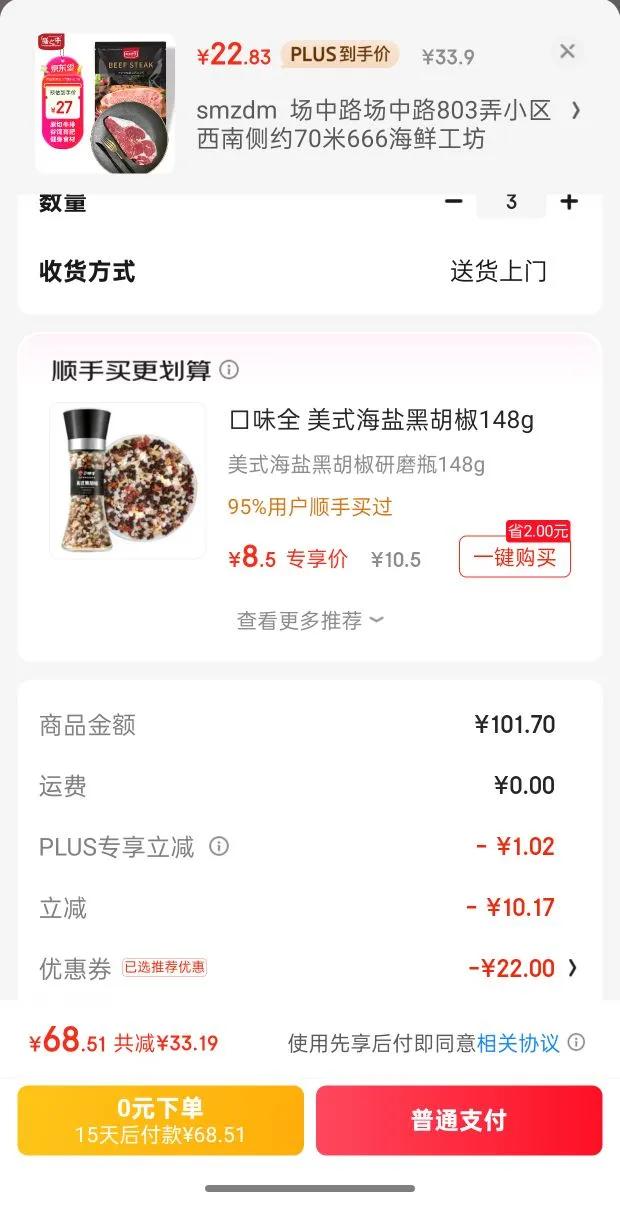Show info about PLUS专享立减
The height and width of the screenshot is (1205, 620).
pos(219,847)
